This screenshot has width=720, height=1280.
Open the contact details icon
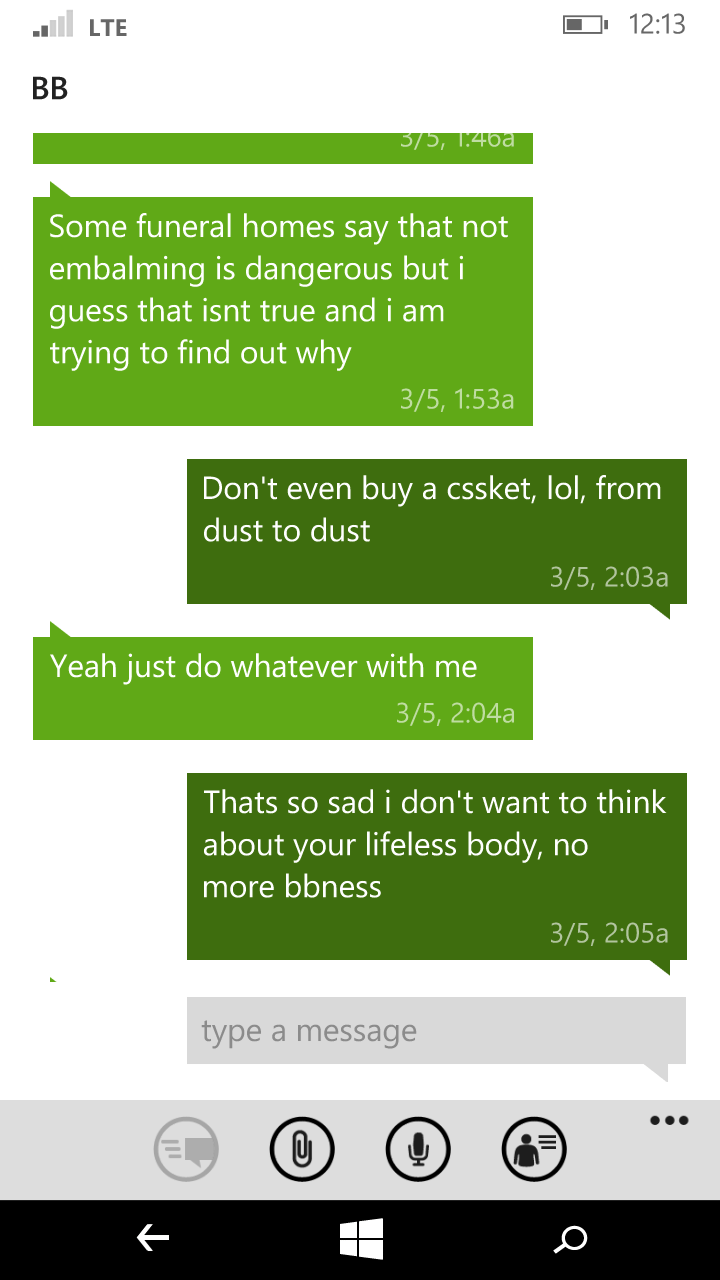[x=534, y=1148]
